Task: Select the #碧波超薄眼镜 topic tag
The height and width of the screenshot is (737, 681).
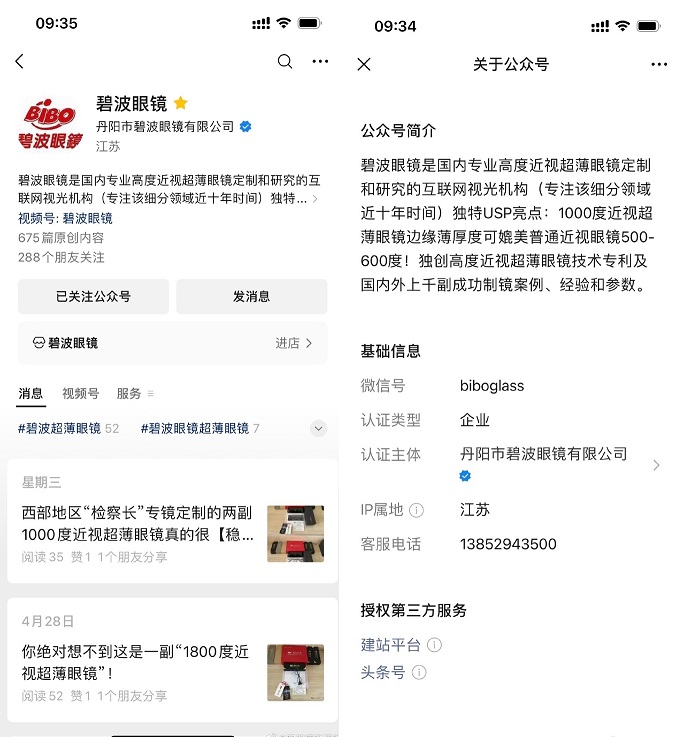Action: (68, 428)
